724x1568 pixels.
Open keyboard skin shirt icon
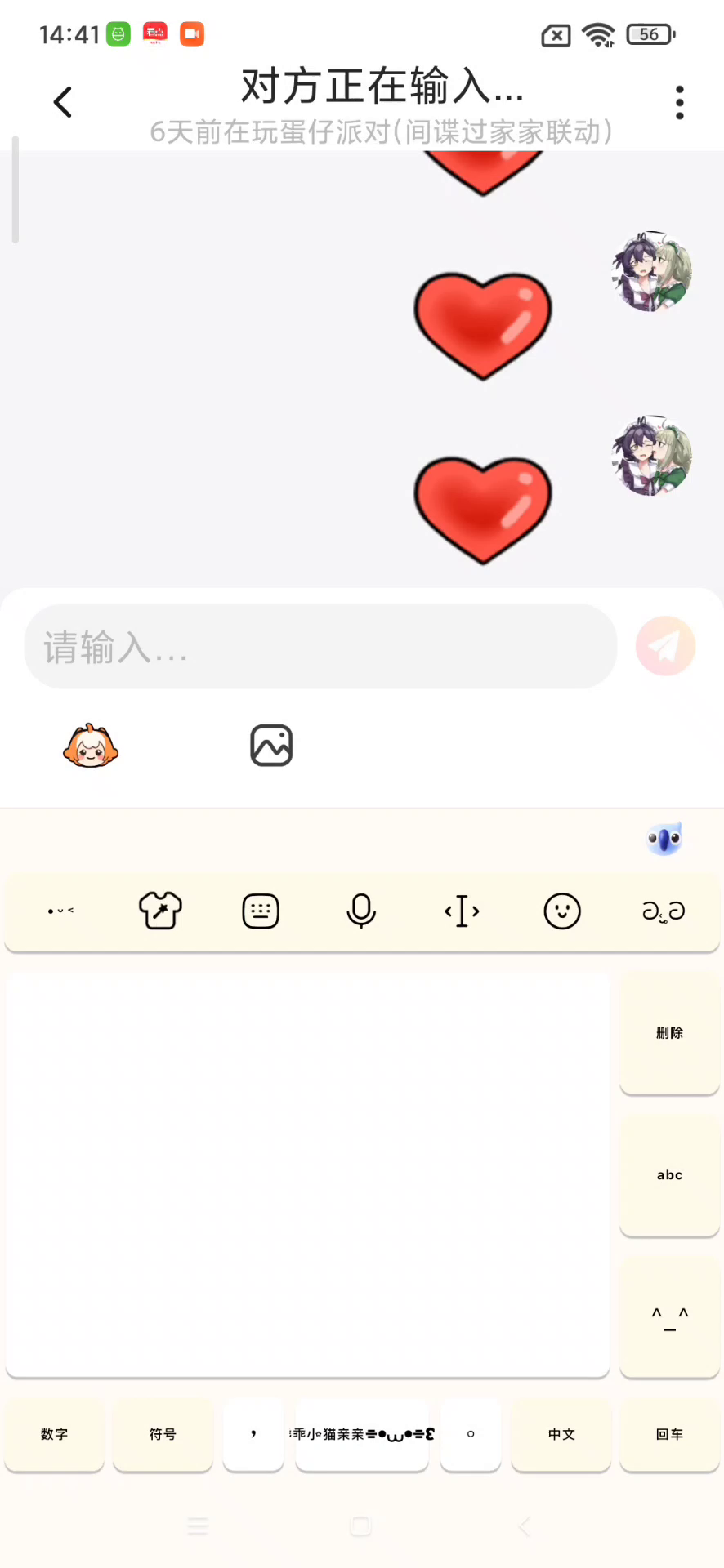[160, 911]
